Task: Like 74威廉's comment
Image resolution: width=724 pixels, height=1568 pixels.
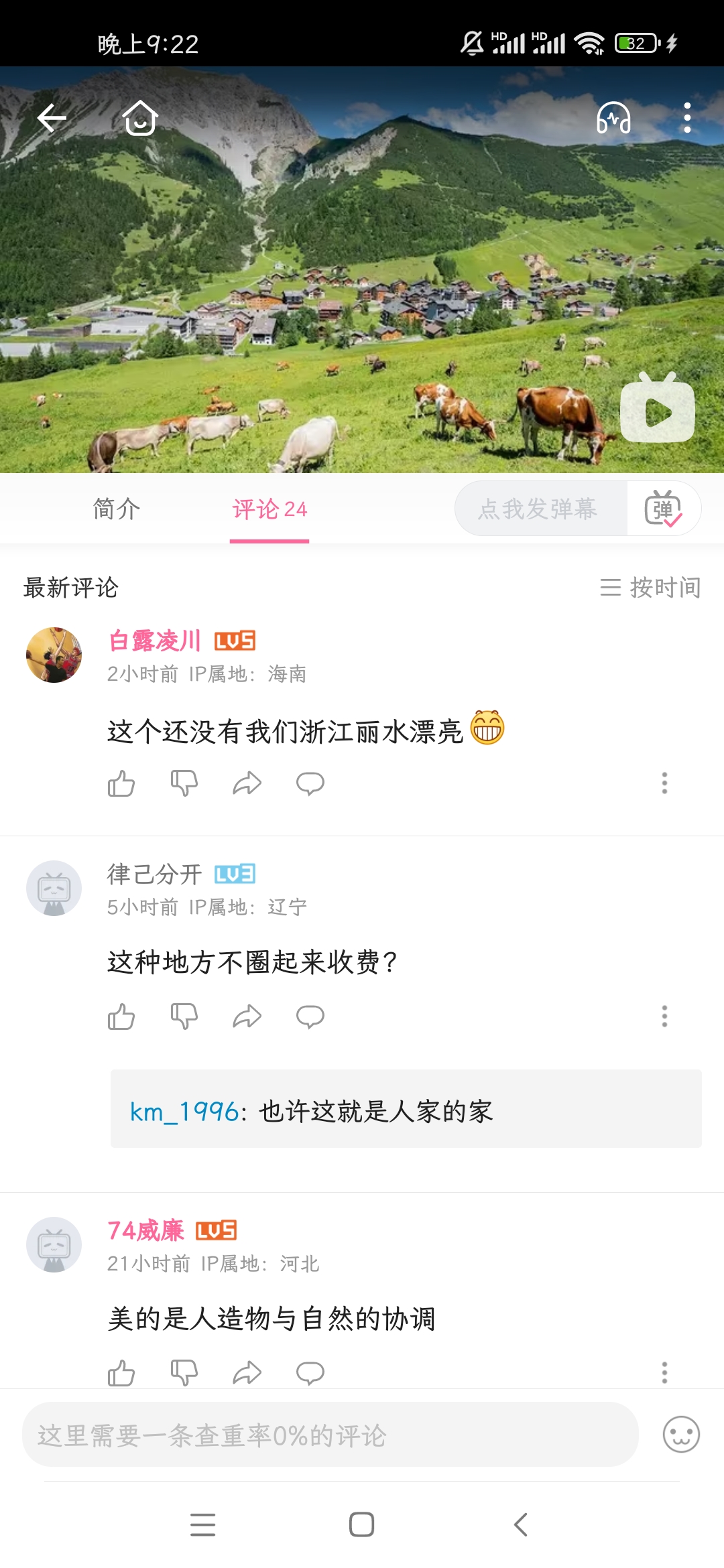Action: point(121,1372)
